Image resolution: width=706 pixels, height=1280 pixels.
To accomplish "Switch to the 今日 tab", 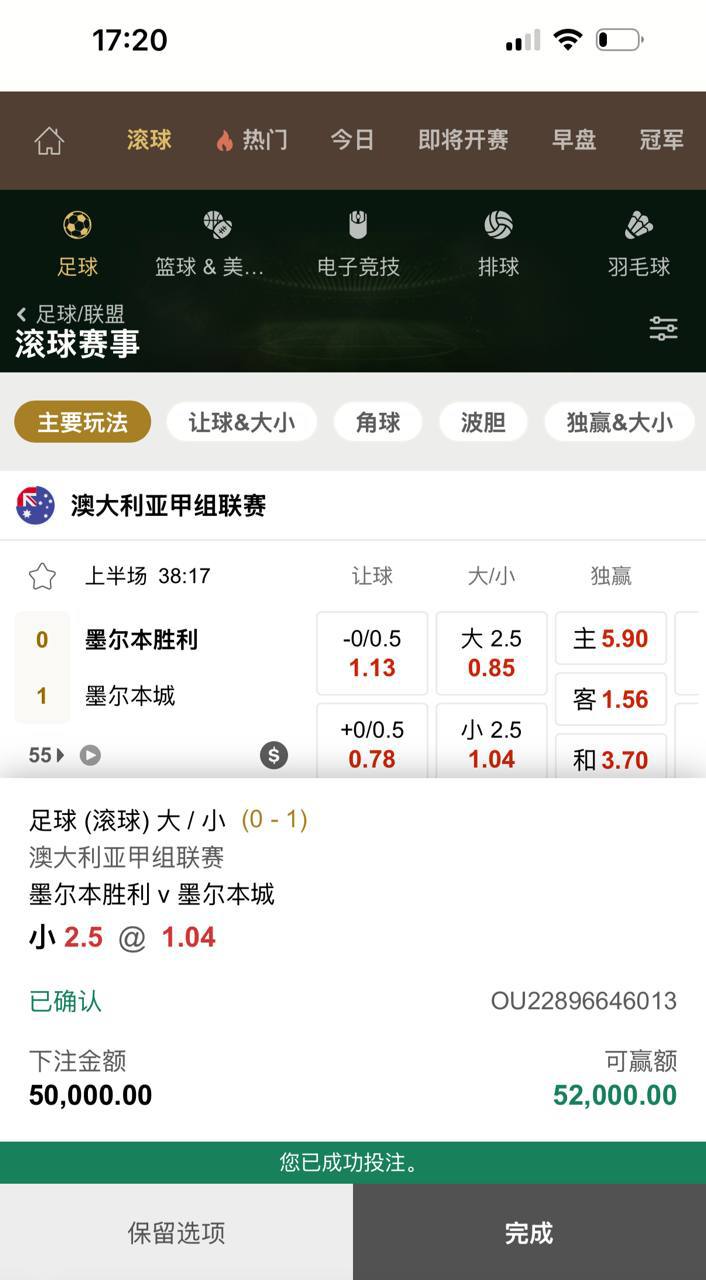I will [x=352, y=140].
